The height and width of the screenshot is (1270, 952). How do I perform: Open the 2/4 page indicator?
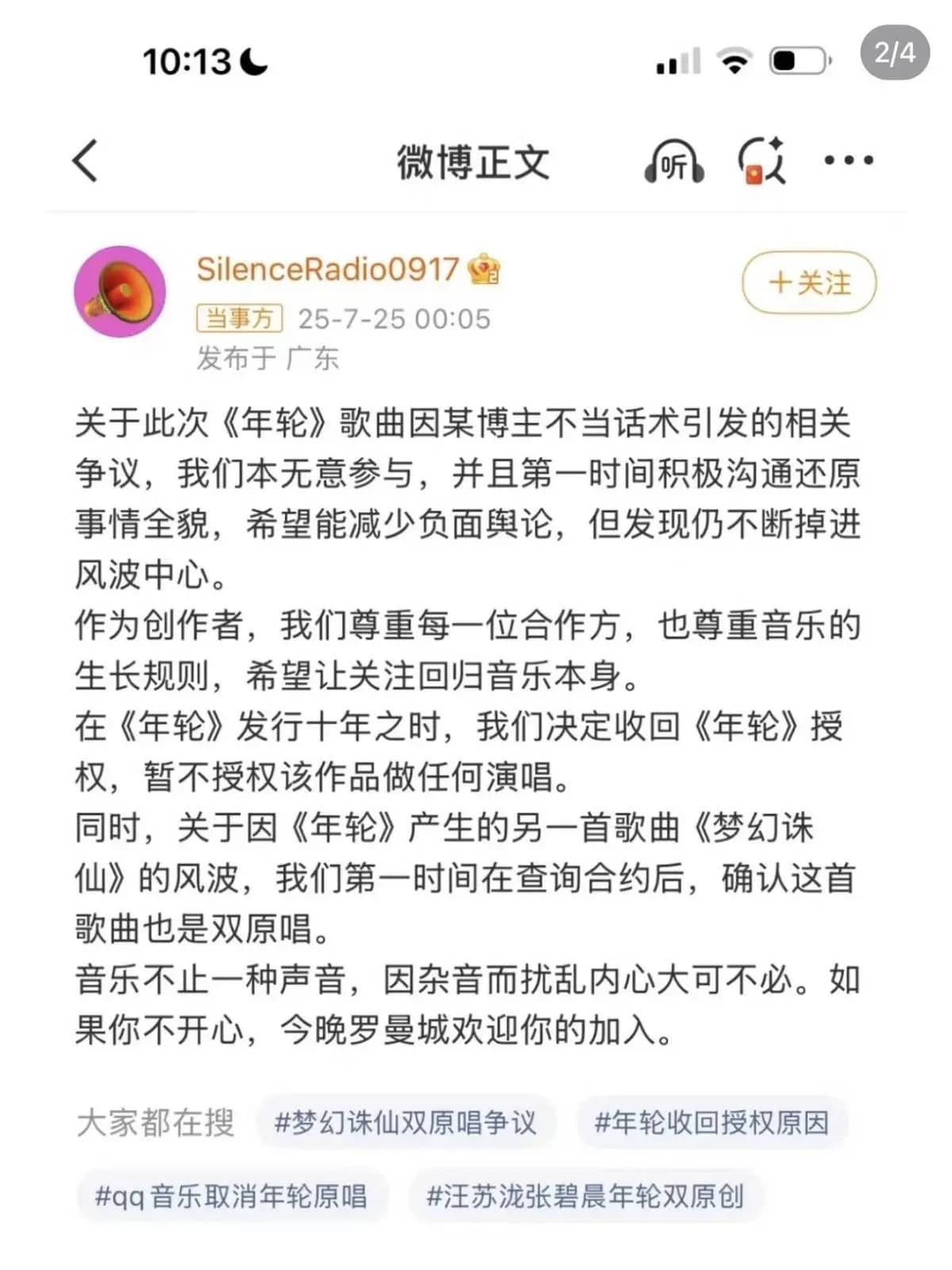pos(897,52)
